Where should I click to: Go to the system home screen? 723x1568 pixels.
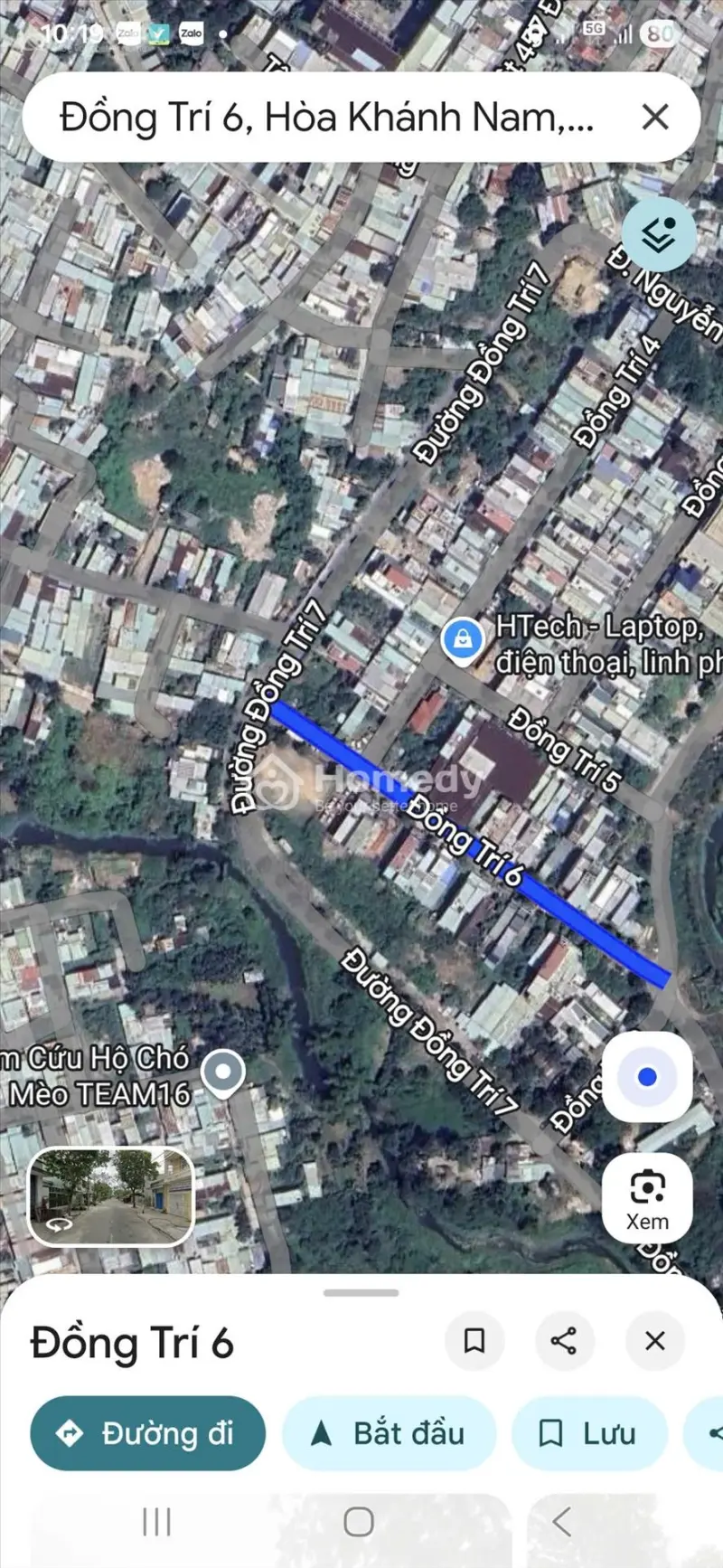pyautogui.click(x=359, y=1522)
